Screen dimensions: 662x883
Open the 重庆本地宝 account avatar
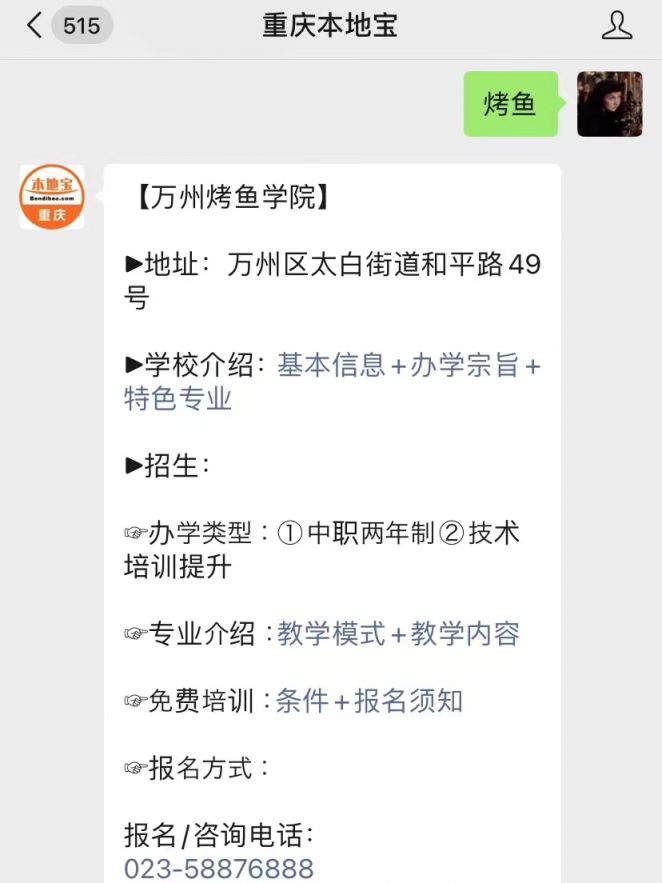52,196
